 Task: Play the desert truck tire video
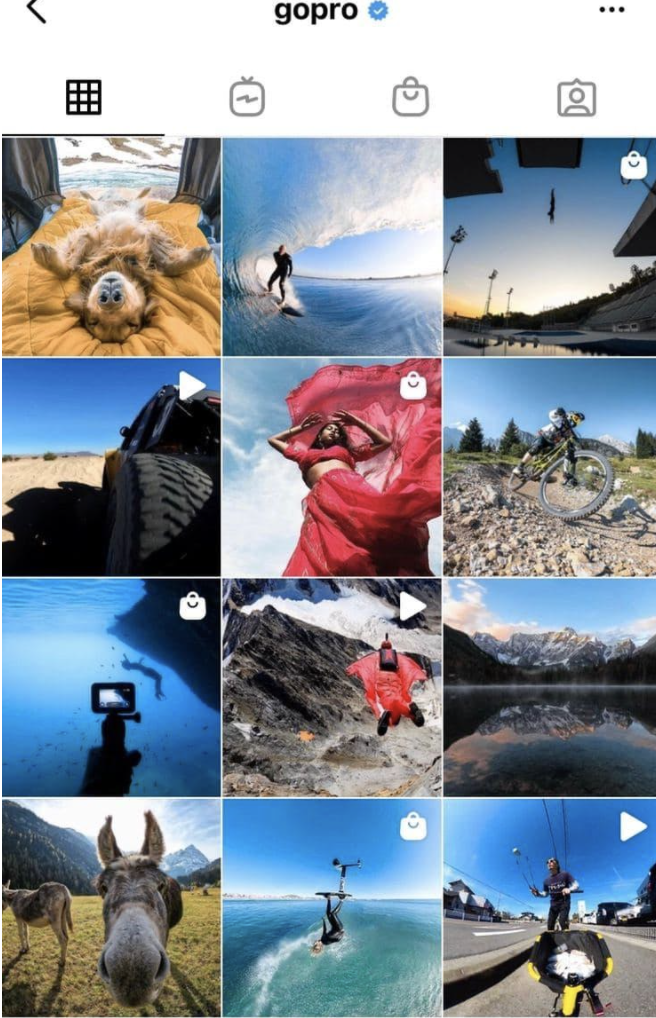coord(111,467)
